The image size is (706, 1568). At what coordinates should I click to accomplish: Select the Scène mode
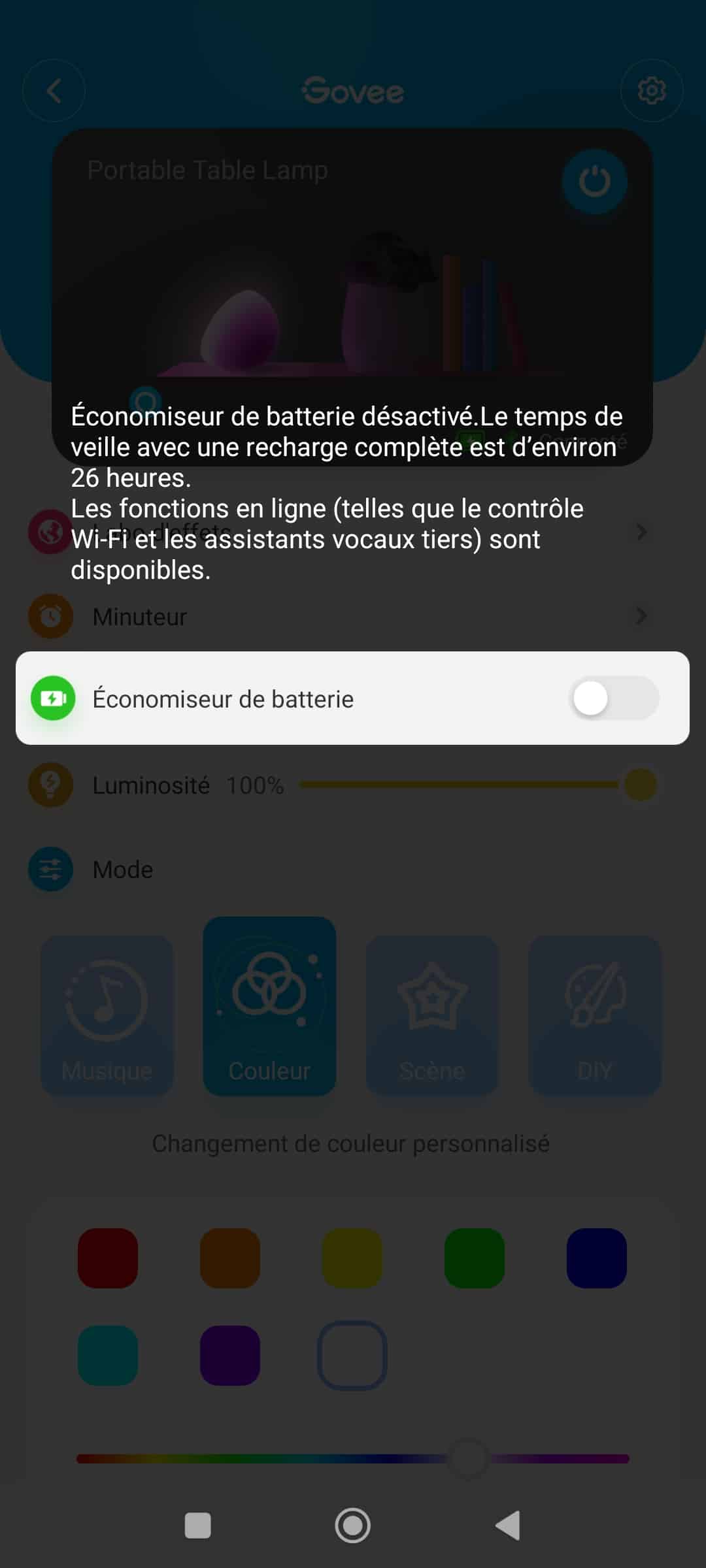point(432,1015)
